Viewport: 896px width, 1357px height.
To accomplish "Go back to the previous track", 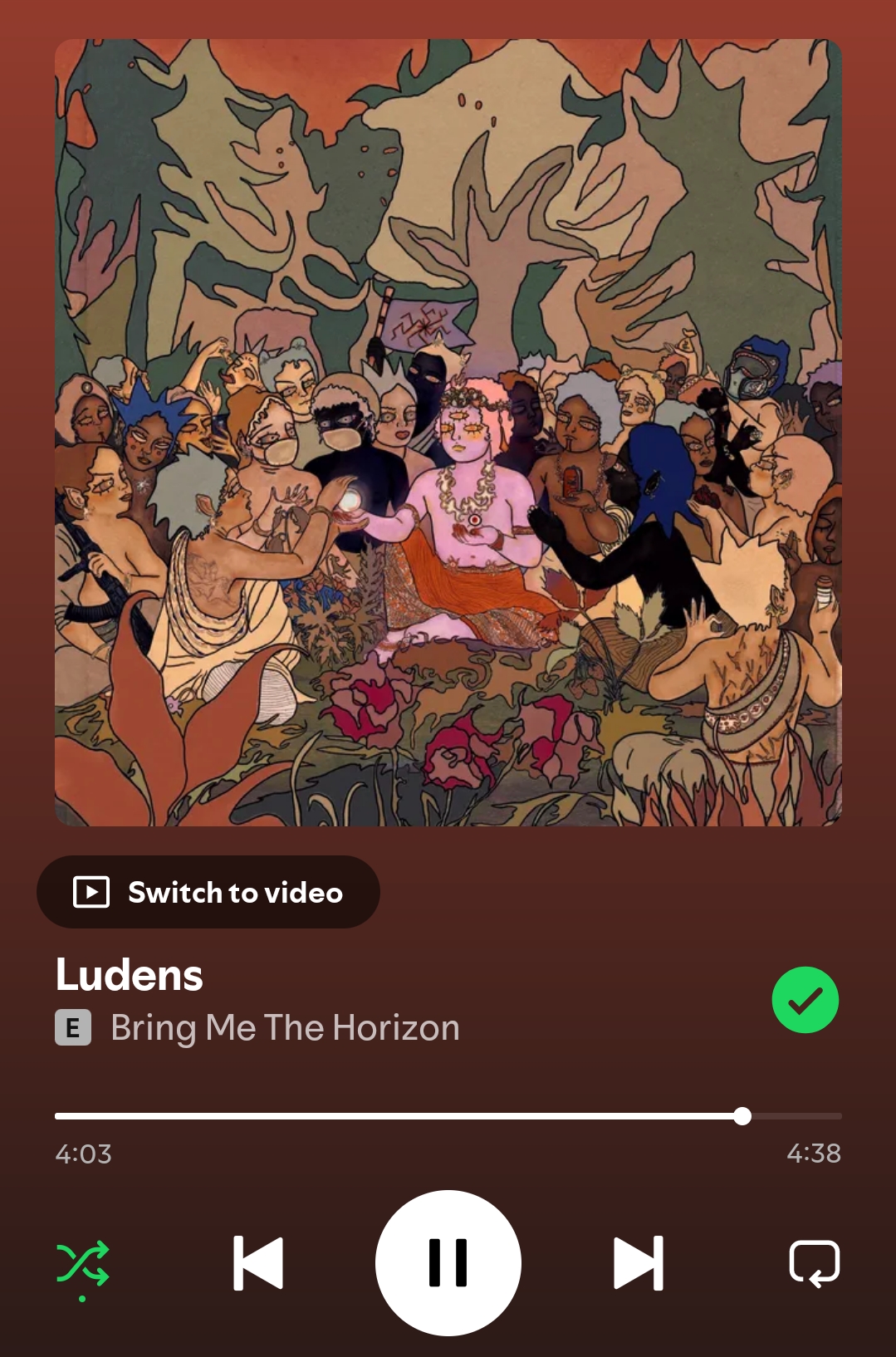I will pos(258,1263).
